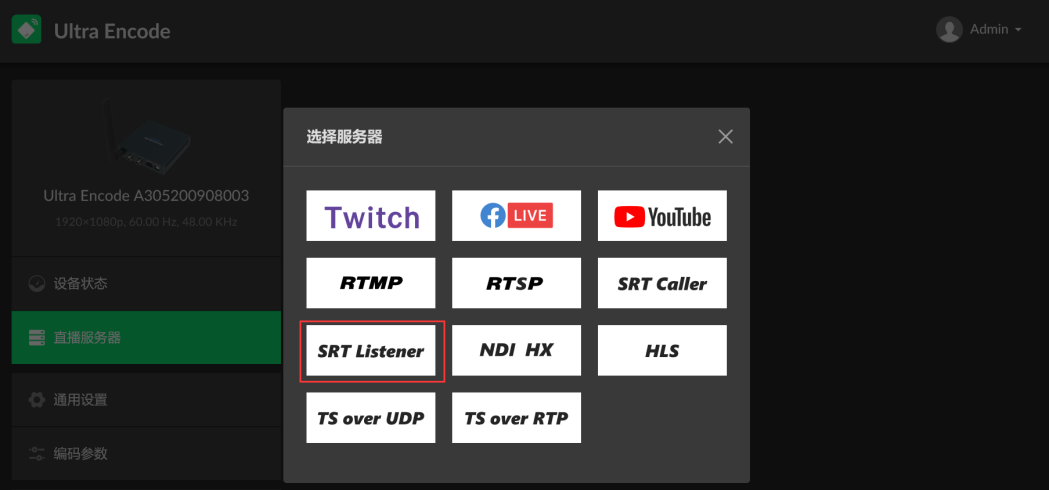Select the SRT Listener tile
Screen dimensions: 1049x490
(371, 351)
